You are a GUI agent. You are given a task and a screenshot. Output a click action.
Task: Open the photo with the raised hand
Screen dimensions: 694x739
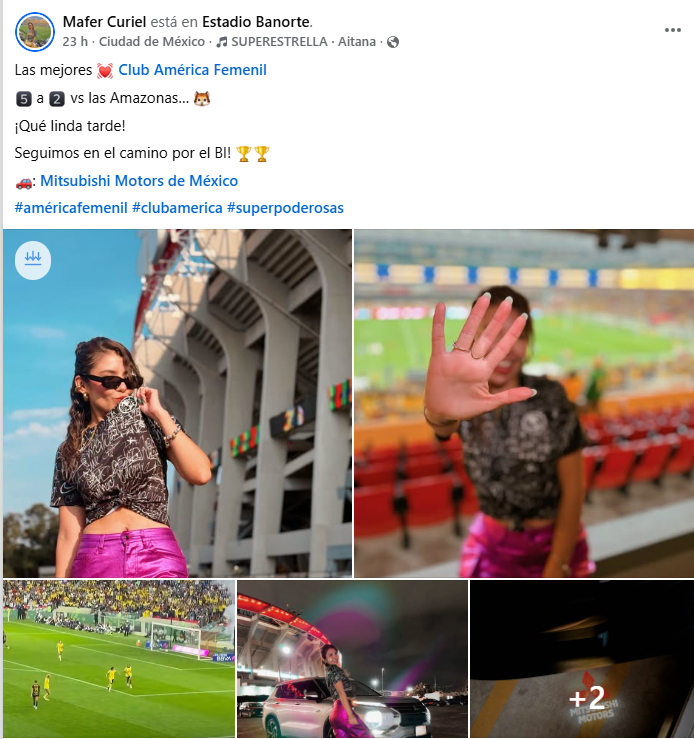(x=524, y=403)
